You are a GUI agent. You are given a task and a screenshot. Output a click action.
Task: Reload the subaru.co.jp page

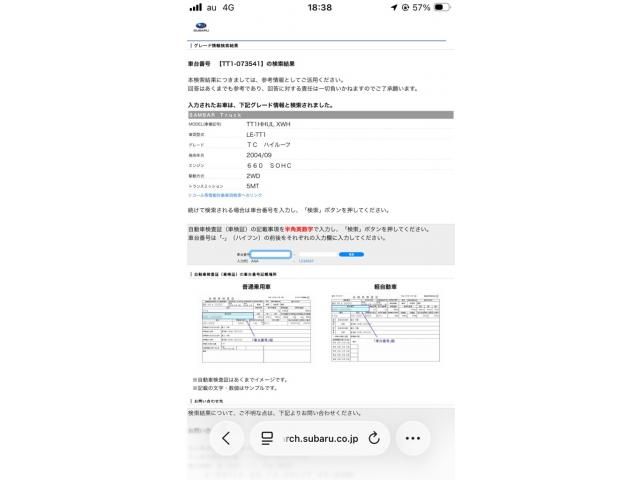point(374,438)
